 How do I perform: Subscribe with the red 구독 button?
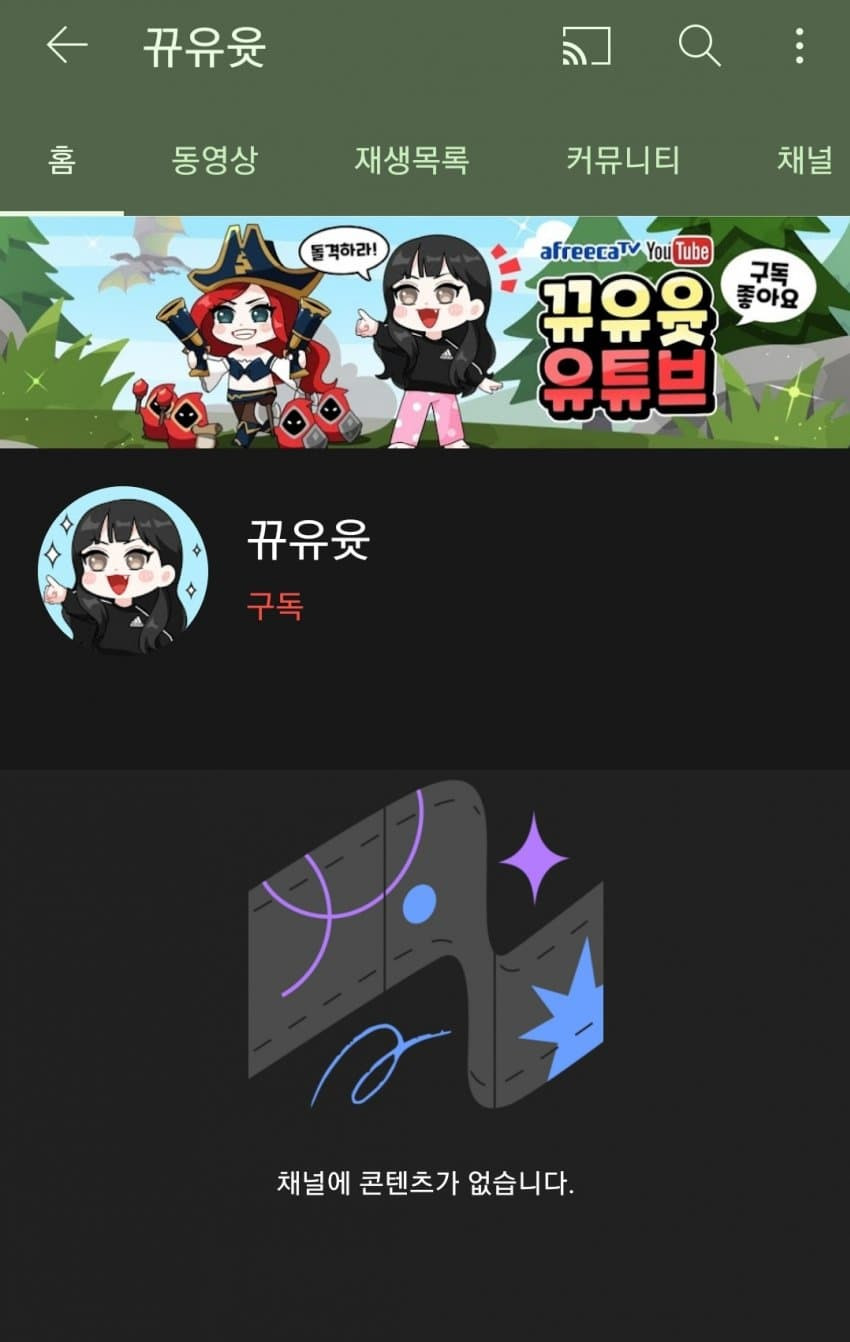[275, 606]
